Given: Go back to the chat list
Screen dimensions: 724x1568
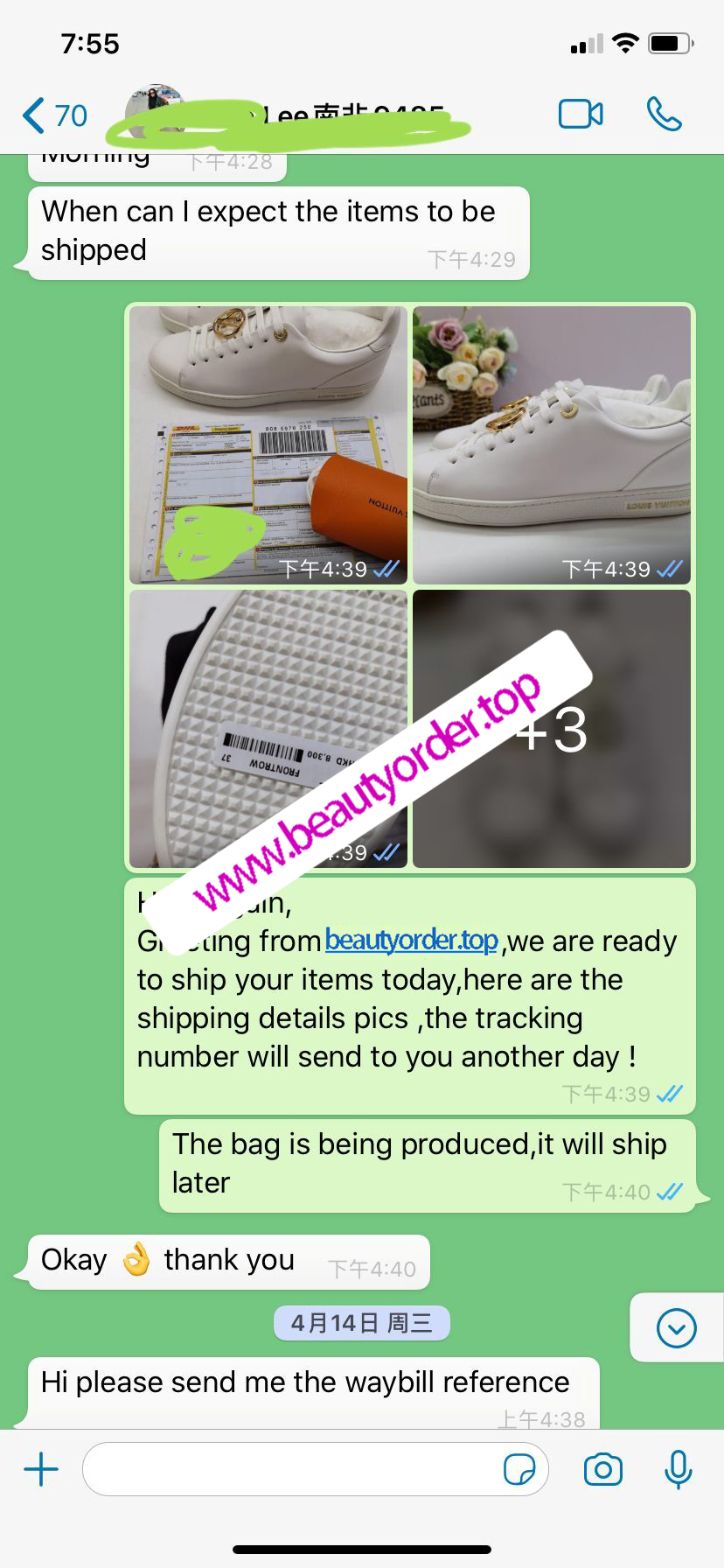Looking at the screenshot, I should point(52,115).
